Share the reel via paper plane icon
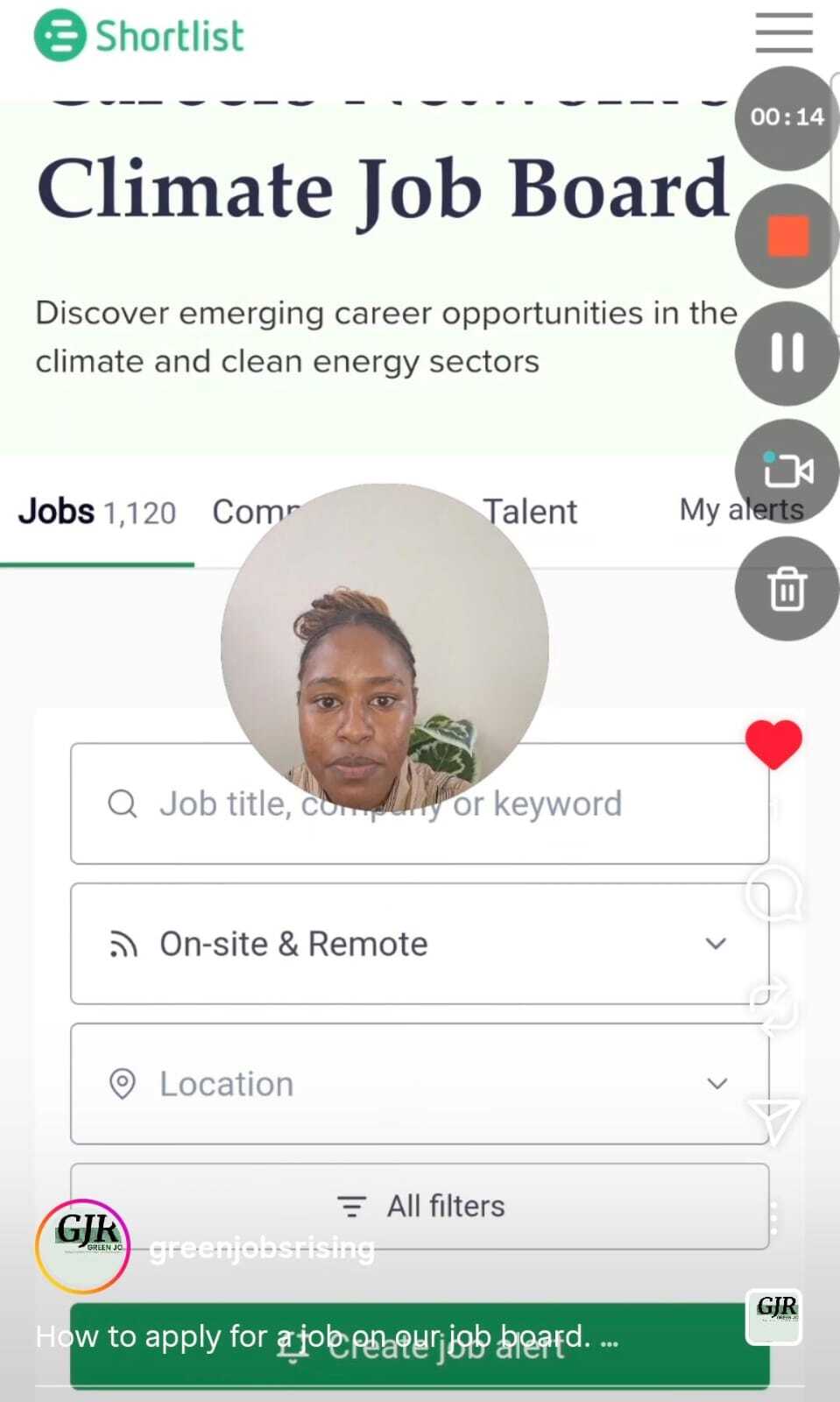 tap(773, 1119)
